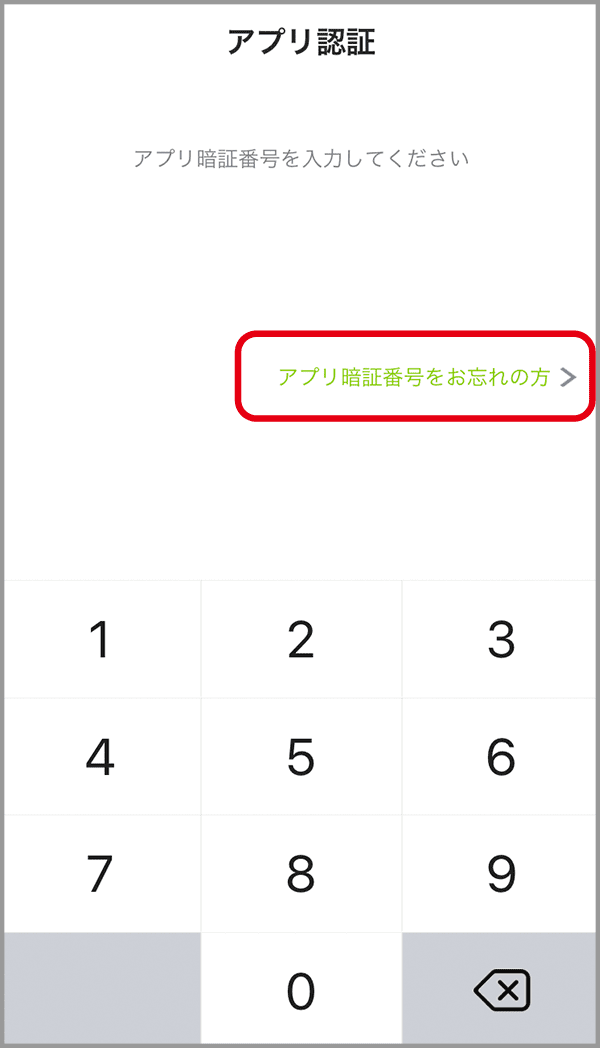Tap the 0 key
Screen dimensions: 600x1048
301,989
